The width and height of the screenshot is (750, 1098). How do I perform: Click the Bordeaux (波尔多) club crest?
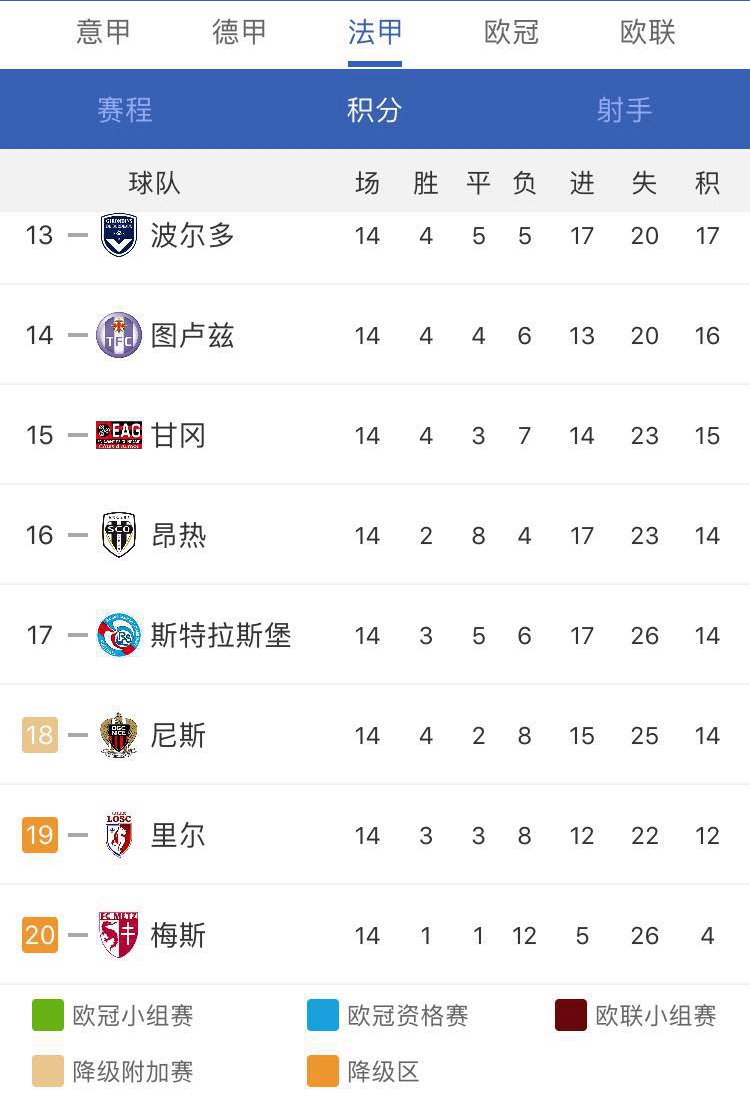[x=118, y=235]
